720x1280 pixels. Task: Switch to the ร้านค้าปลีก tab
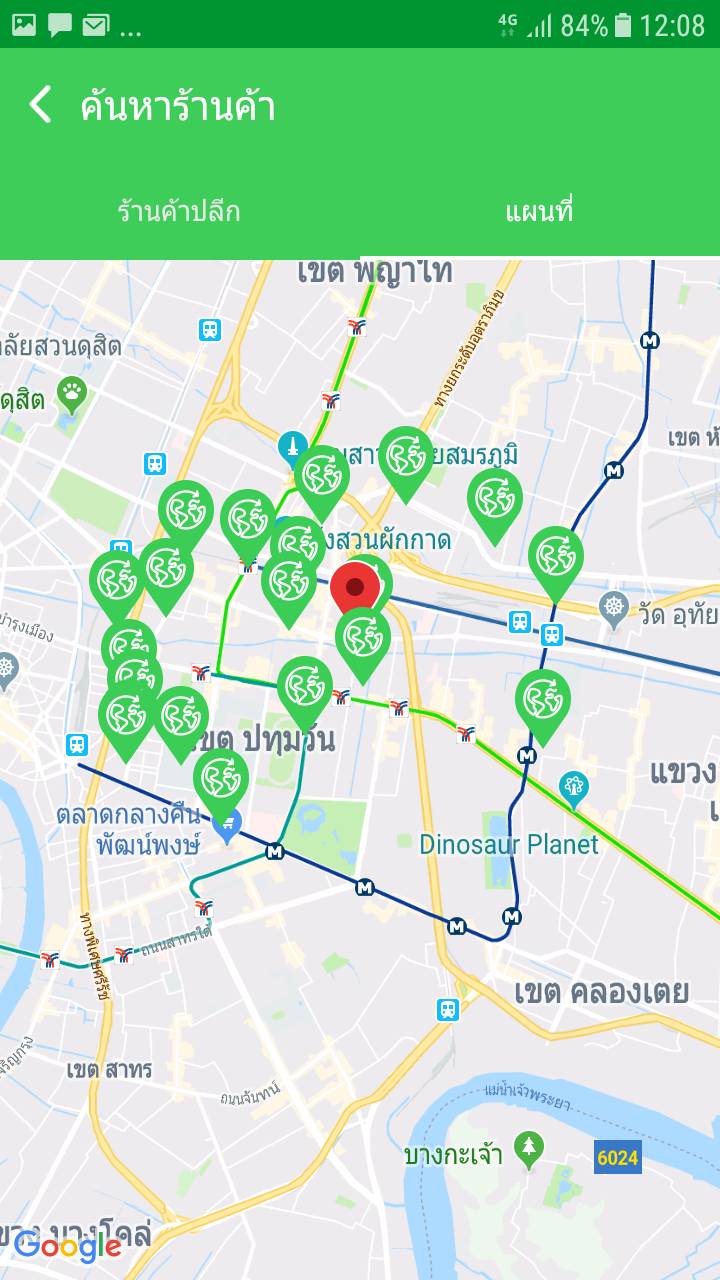pyautogui.click(x=179, y=212)
